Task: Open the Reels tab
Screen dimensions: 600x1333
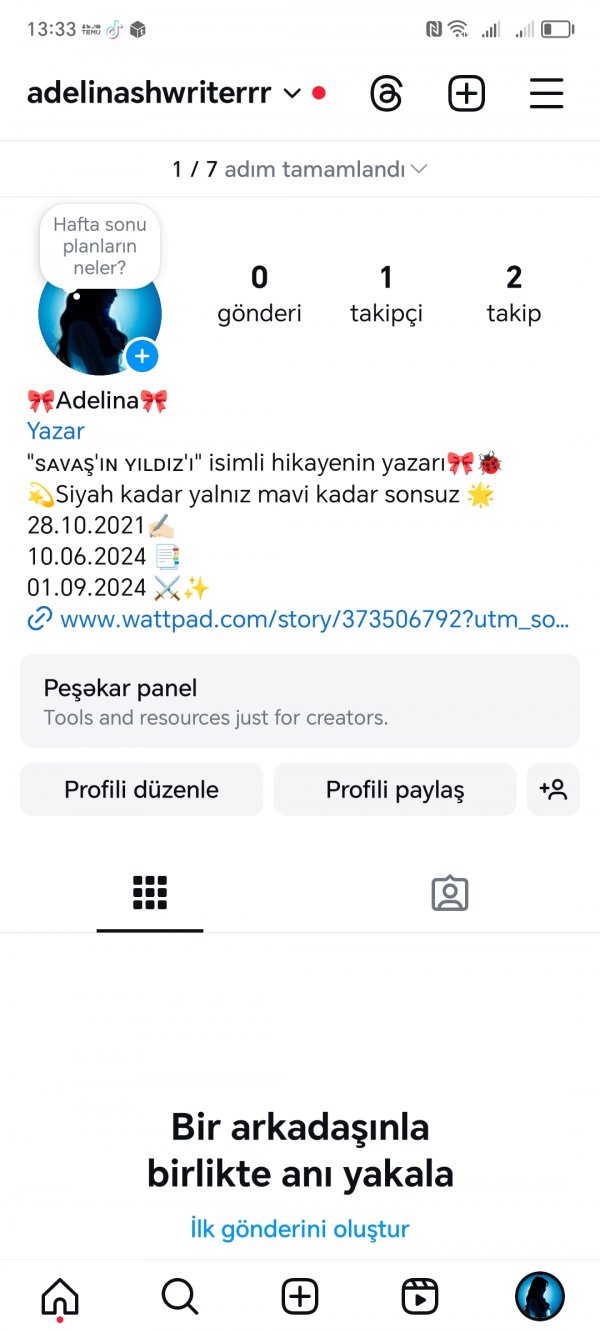Action: (420, 1297)
